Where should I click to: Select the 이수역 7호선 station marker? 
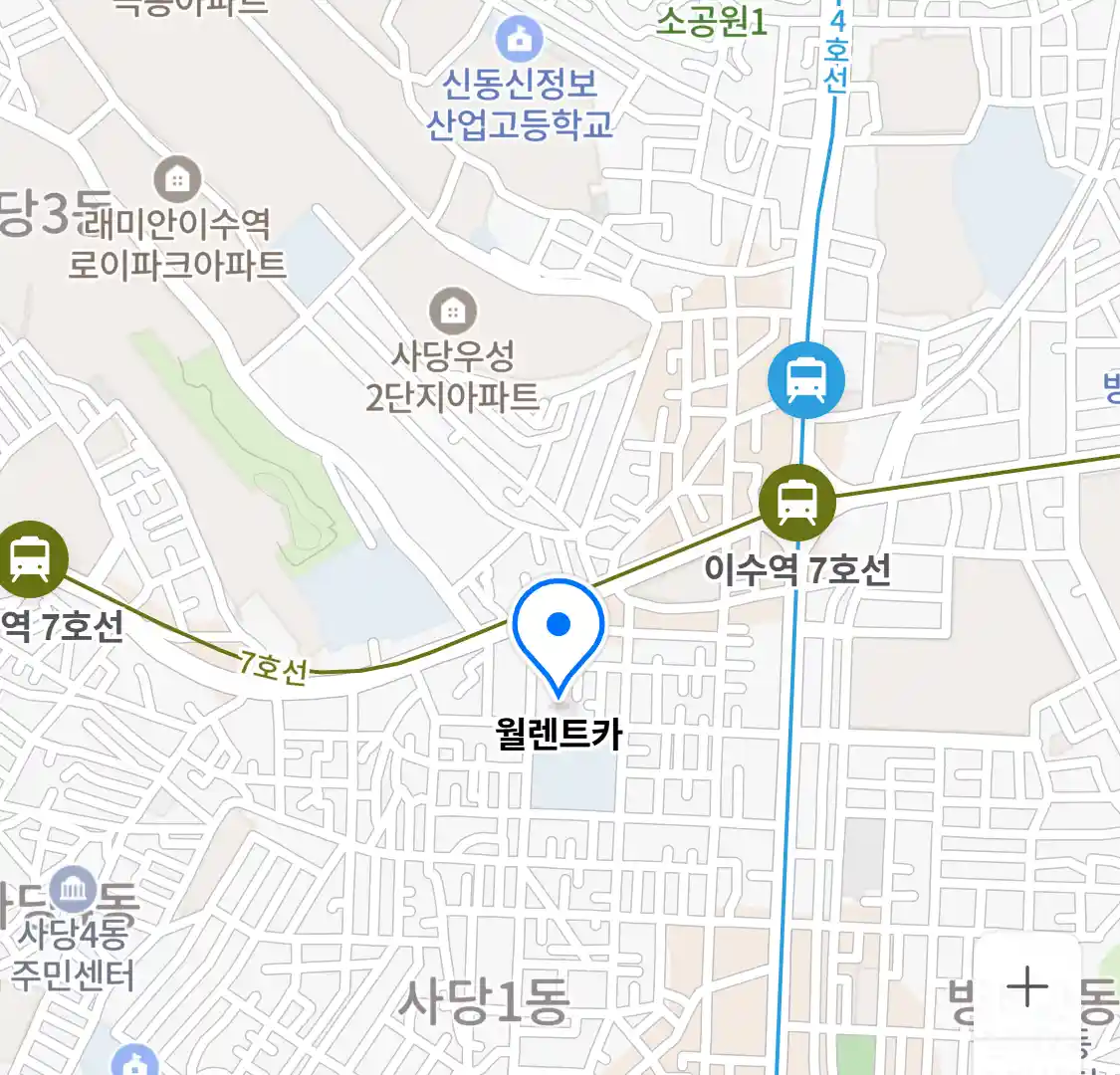[796, 503]
